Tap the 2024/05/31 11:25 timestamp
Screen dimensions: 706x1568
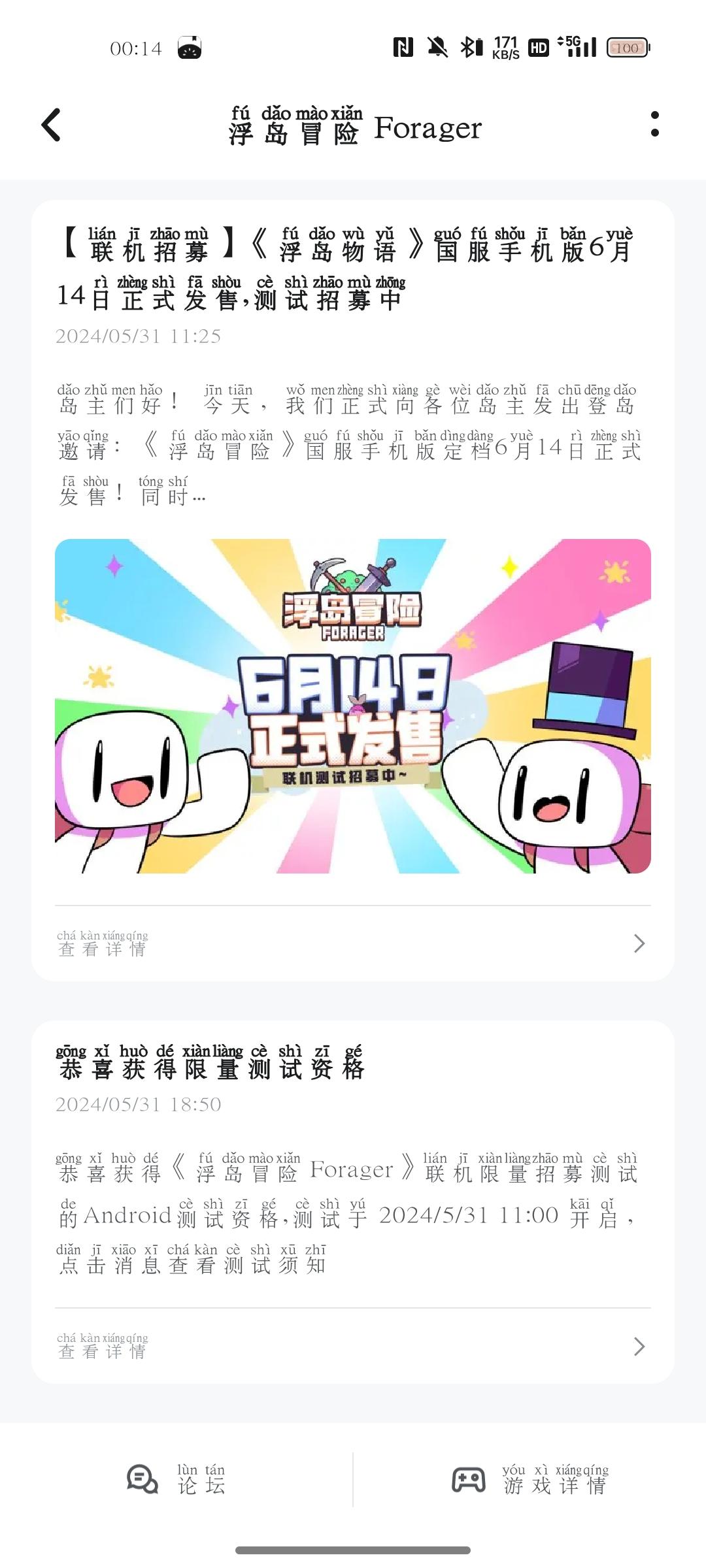coord(139,337)
